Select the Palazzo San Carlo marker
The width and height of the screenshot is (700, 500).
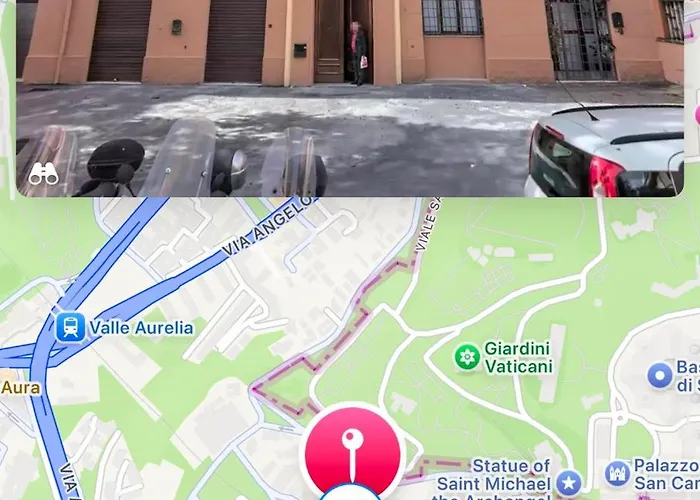coord(617,472)
